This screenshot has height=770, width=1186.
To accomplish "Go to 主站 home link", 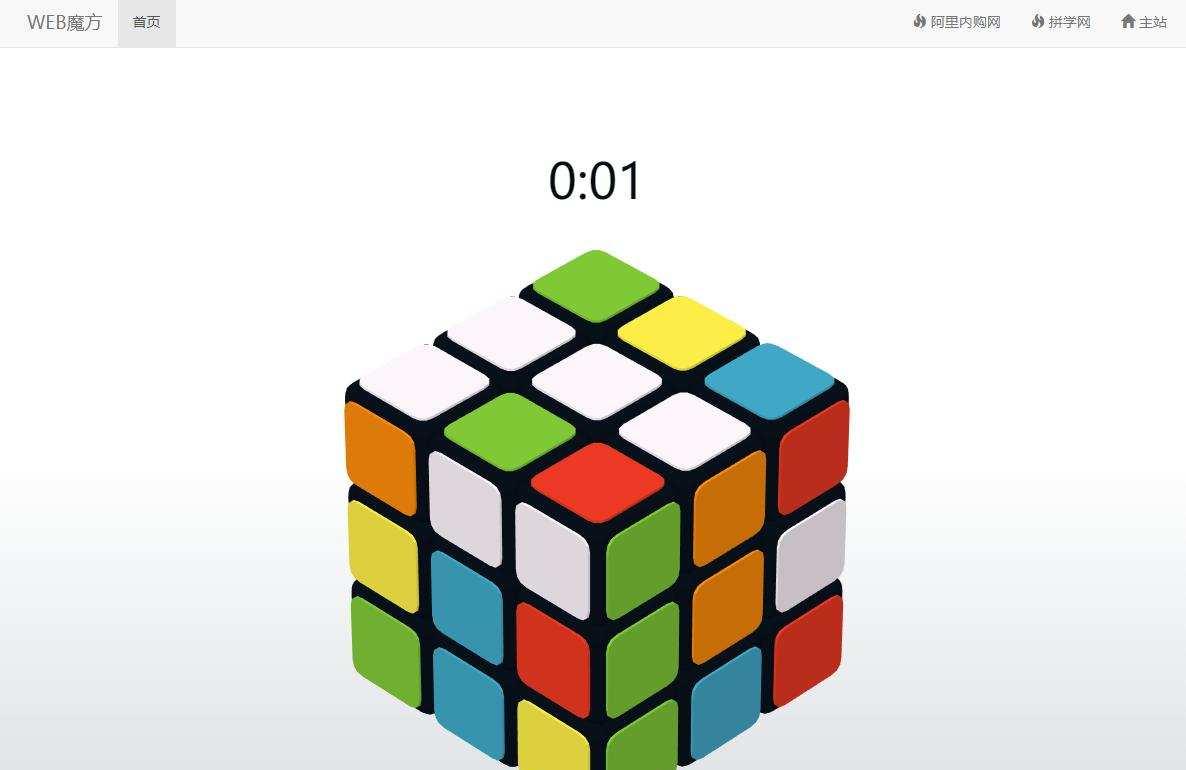I will click(1144, 22).
